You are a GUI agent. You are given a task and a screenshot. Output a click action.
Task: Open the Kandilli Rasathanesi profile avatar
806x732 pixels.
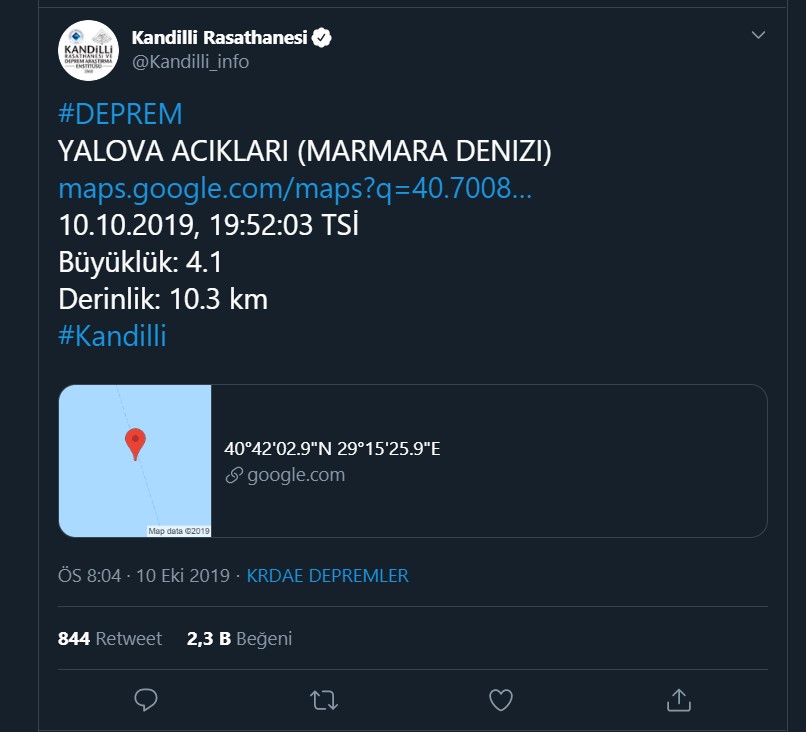pyautogui.click(x=89, y=50)
